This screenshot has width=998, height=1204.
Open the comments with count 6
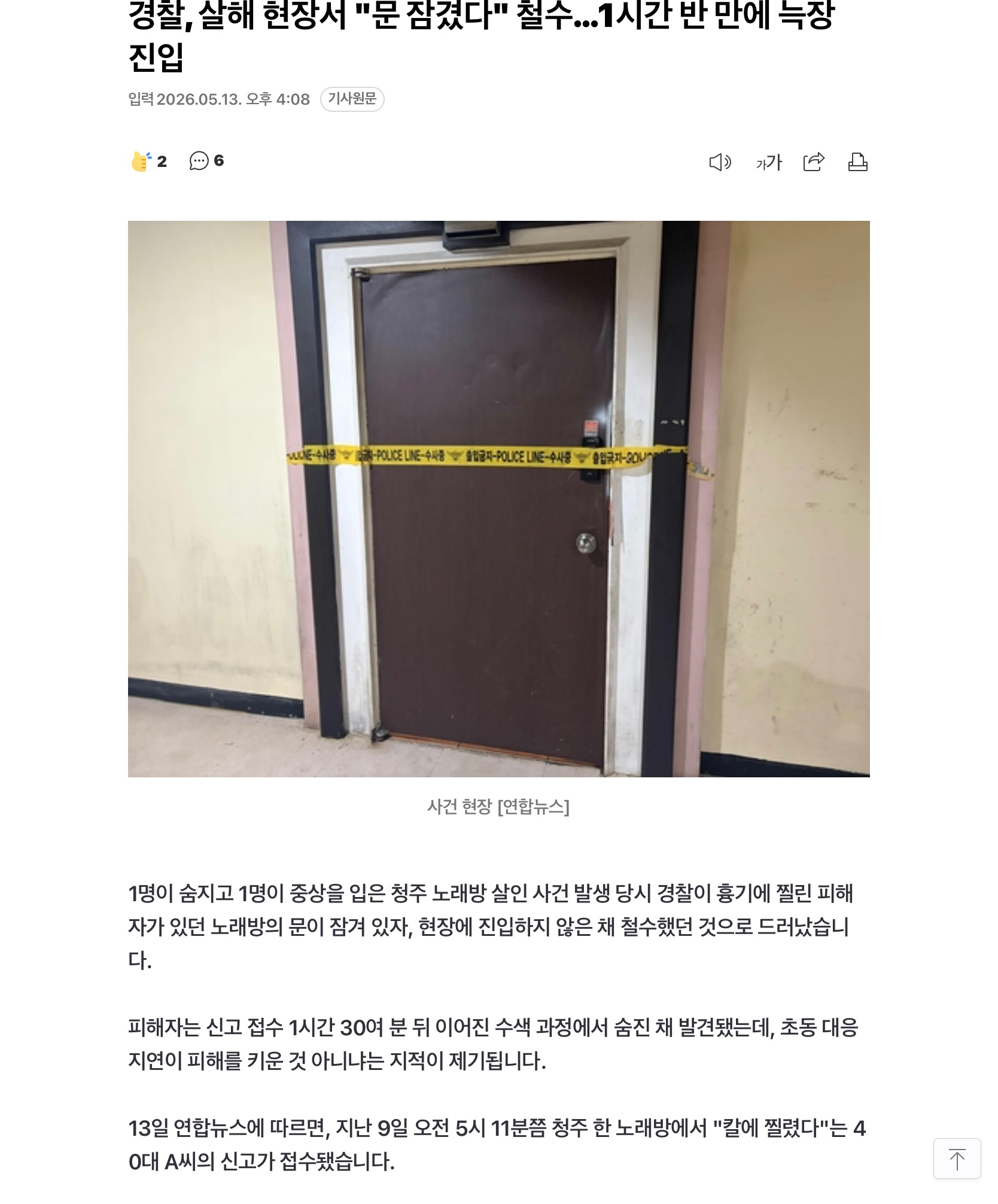coord(206,161)
